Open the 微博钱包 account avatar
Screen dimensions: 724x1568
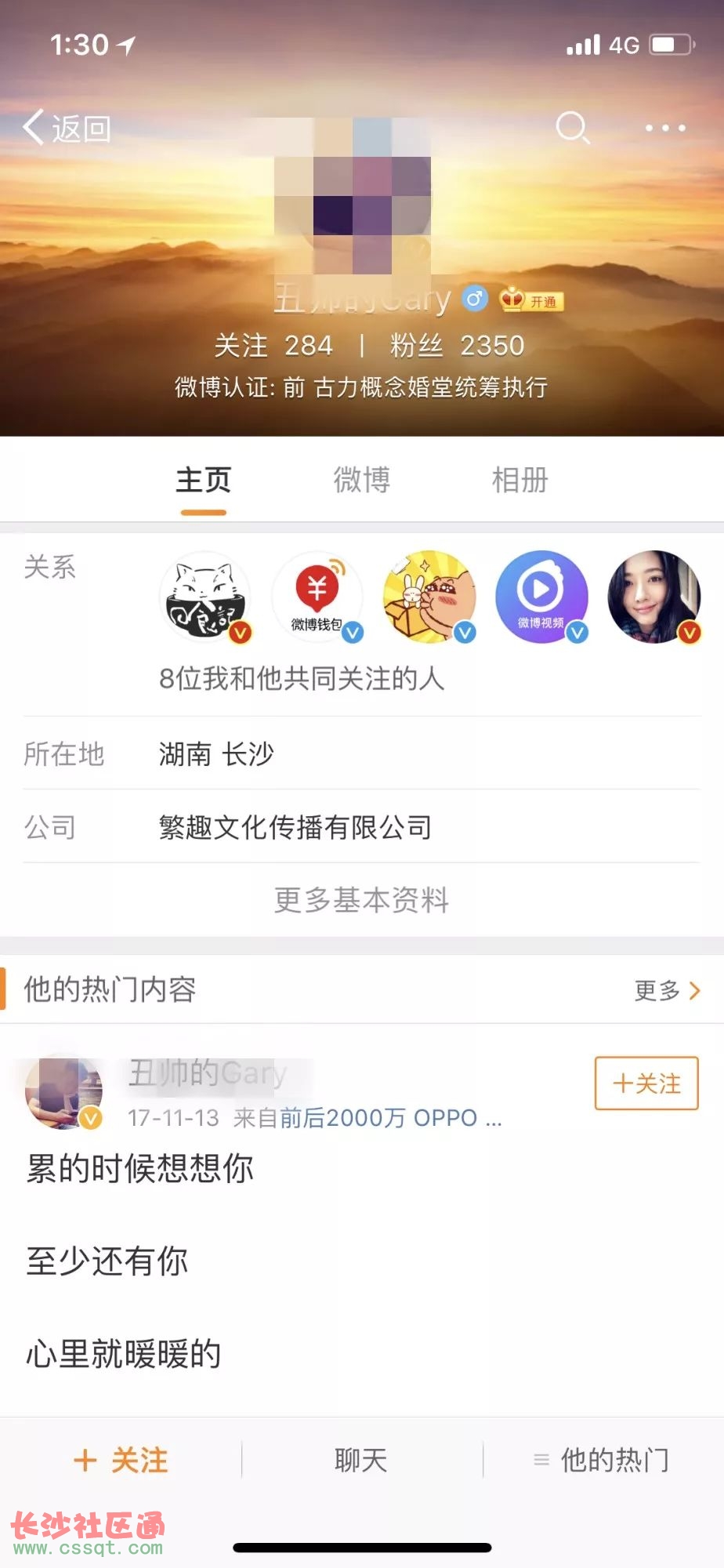click(x=317, y=597)
